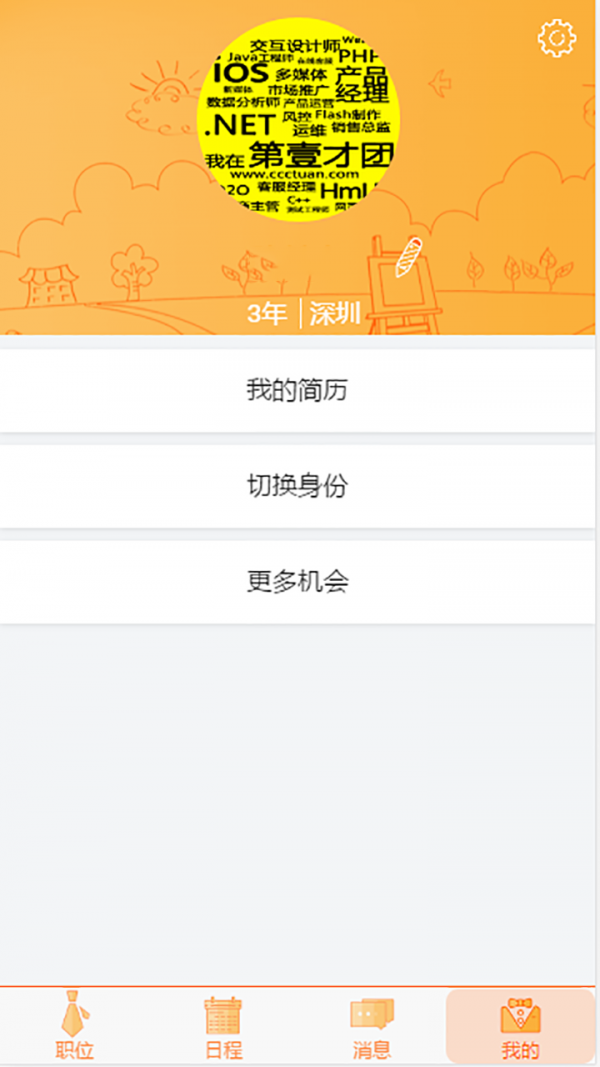Image resolution: width=600 pixels, height=1067 pixels.
Task: Open 更多机会 (More opportunities)
Action: pos(297,582)
